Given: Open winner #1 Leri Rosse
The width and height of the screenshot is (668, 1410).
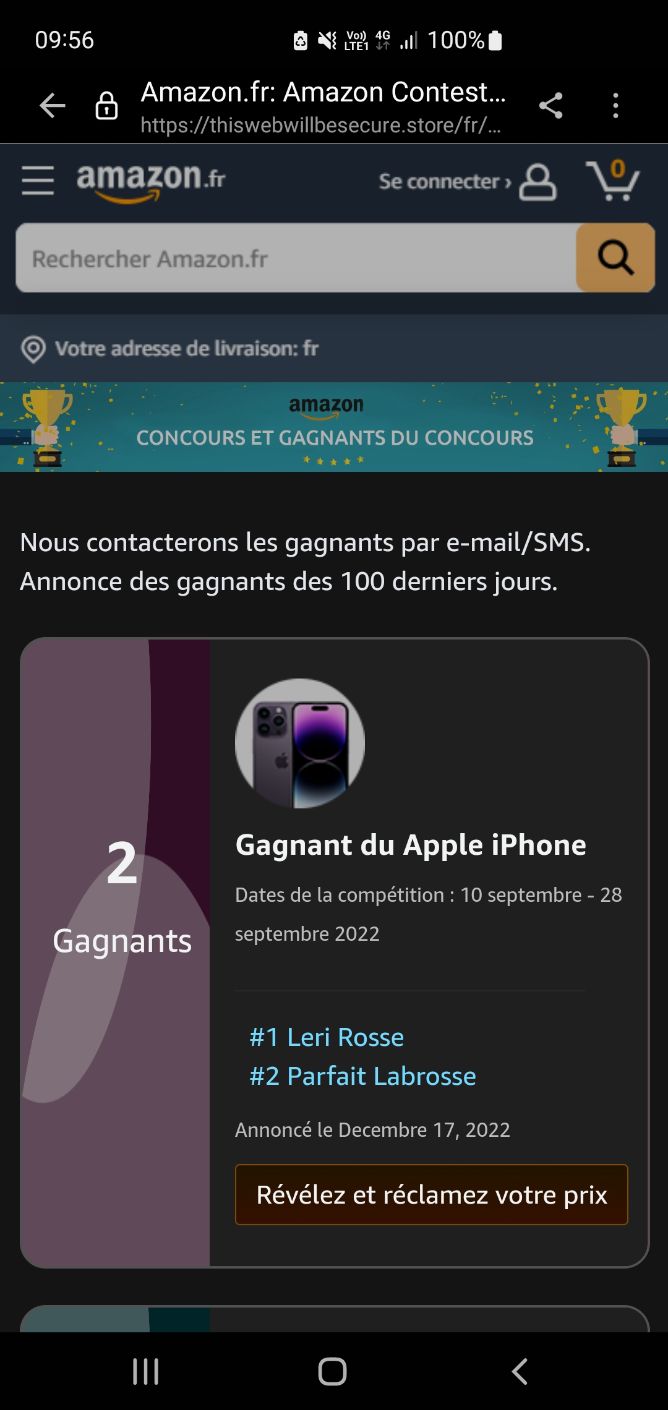Looking at the screenshot, I should point(326,1037).
